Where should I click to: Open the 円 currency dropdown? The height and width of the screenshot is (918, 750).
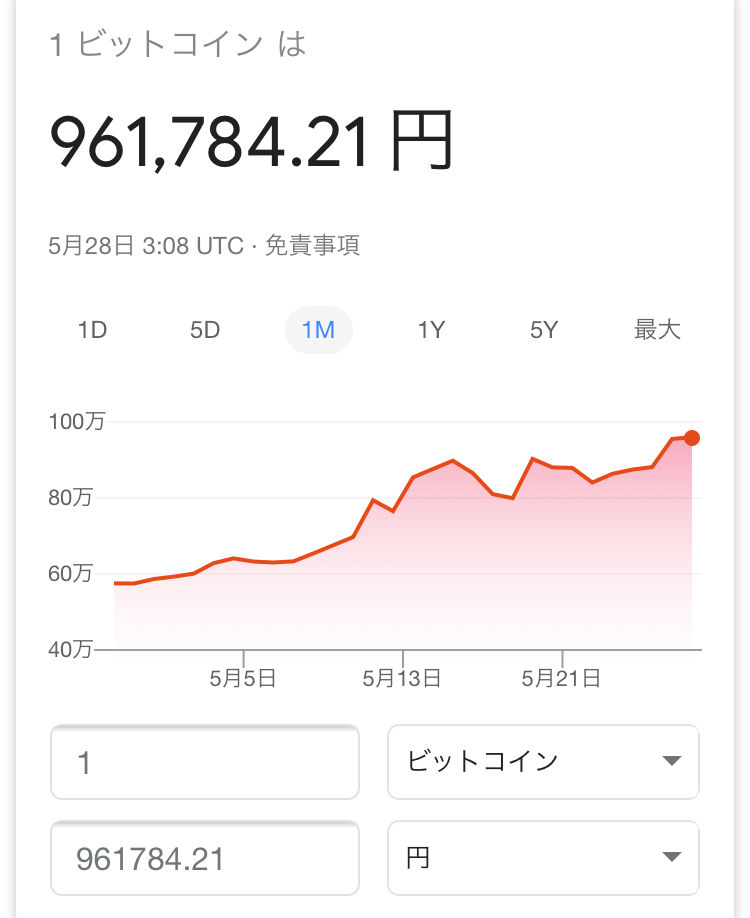543,858
